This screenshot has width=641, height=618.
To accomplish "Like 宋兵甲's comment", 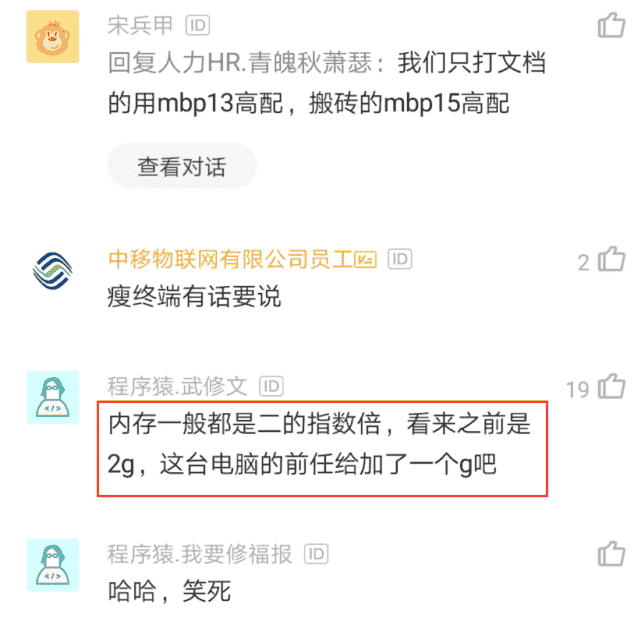I will coord(611,25).
